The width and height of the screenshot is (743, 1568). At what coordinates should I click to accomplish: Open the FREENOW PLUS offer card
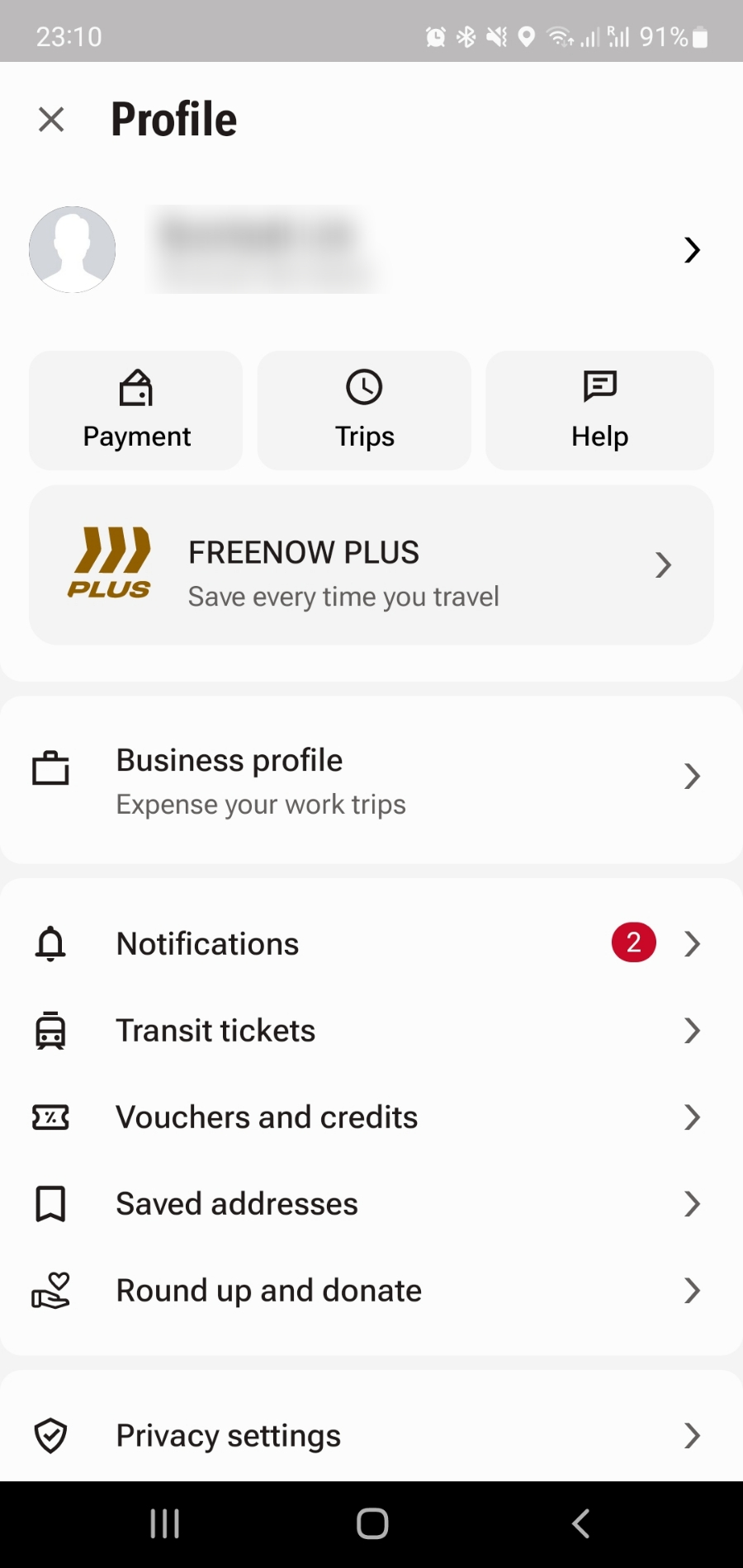371,565
